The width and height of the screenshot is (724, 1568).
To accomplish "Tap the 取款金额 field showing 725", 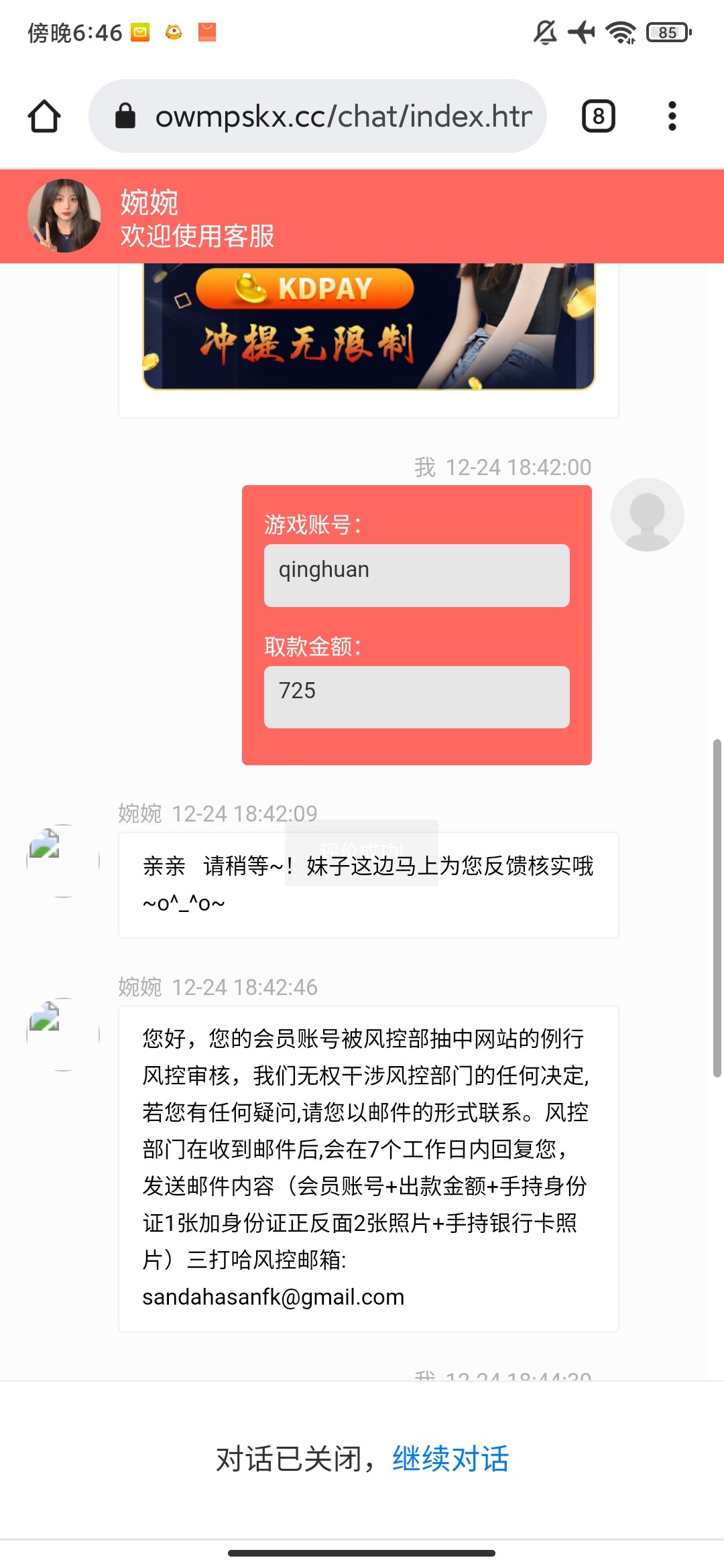I will point(416,697).
